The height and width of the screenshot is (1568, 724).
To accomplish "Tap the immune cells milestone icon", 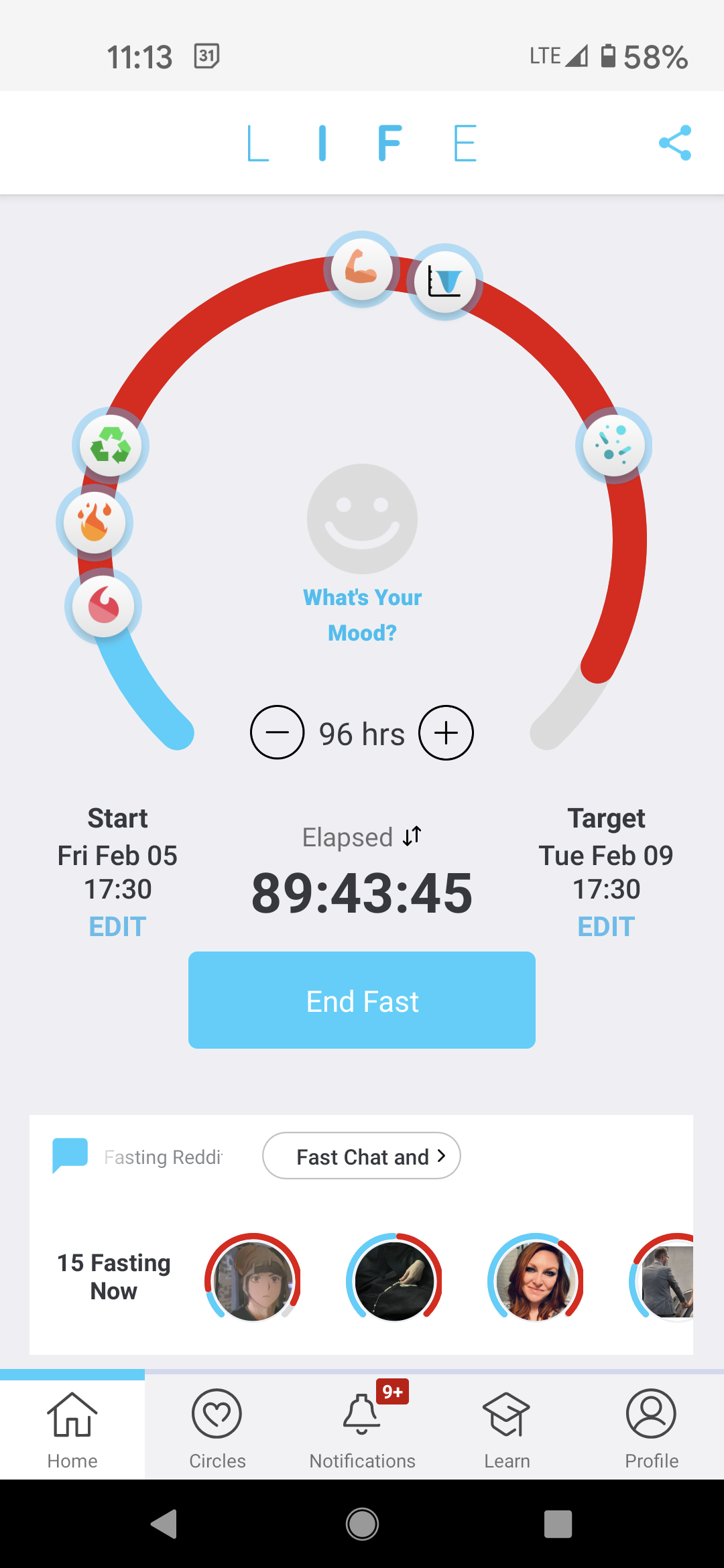I will click(615, 445).
